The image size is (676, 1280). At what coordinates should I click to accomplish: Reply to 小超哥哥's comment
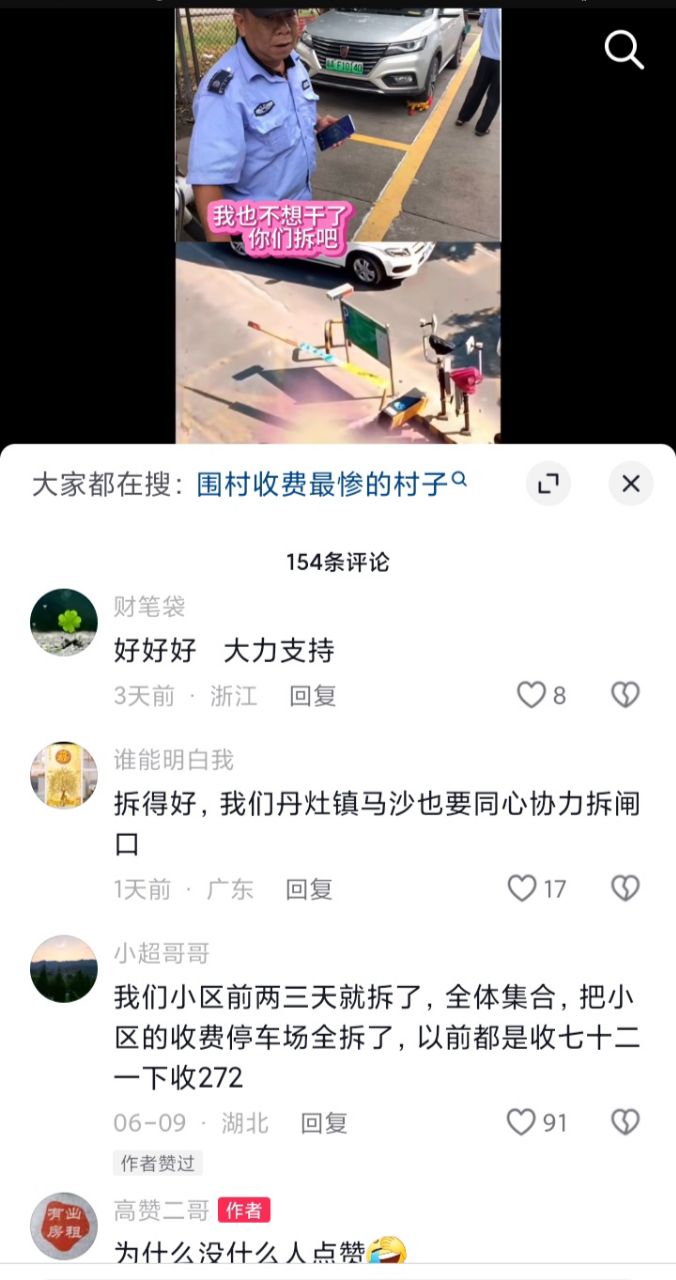point(324,1123)
